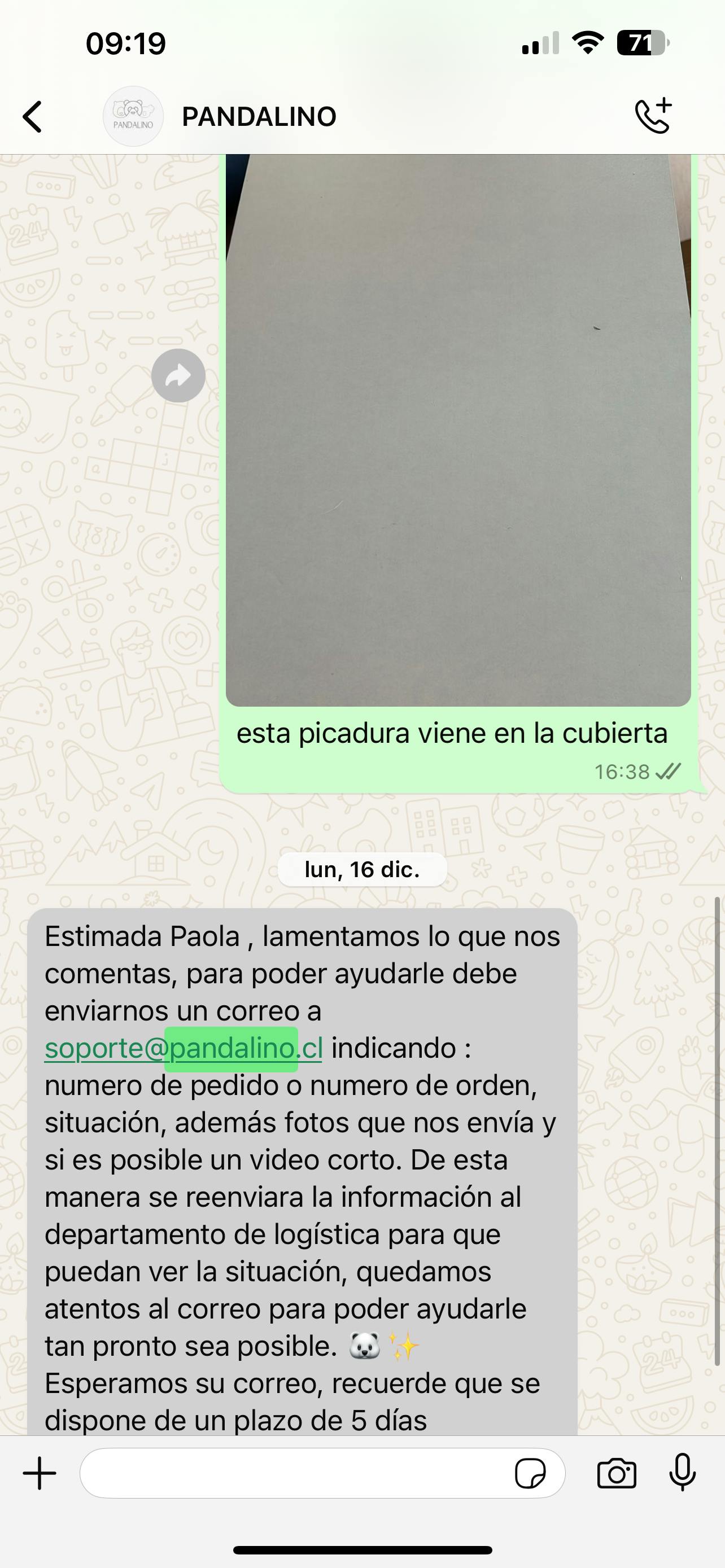The width and height of the screenshot is (725, 1568).
Task: Open PANDALINO contact info
Action: (259, 116)
